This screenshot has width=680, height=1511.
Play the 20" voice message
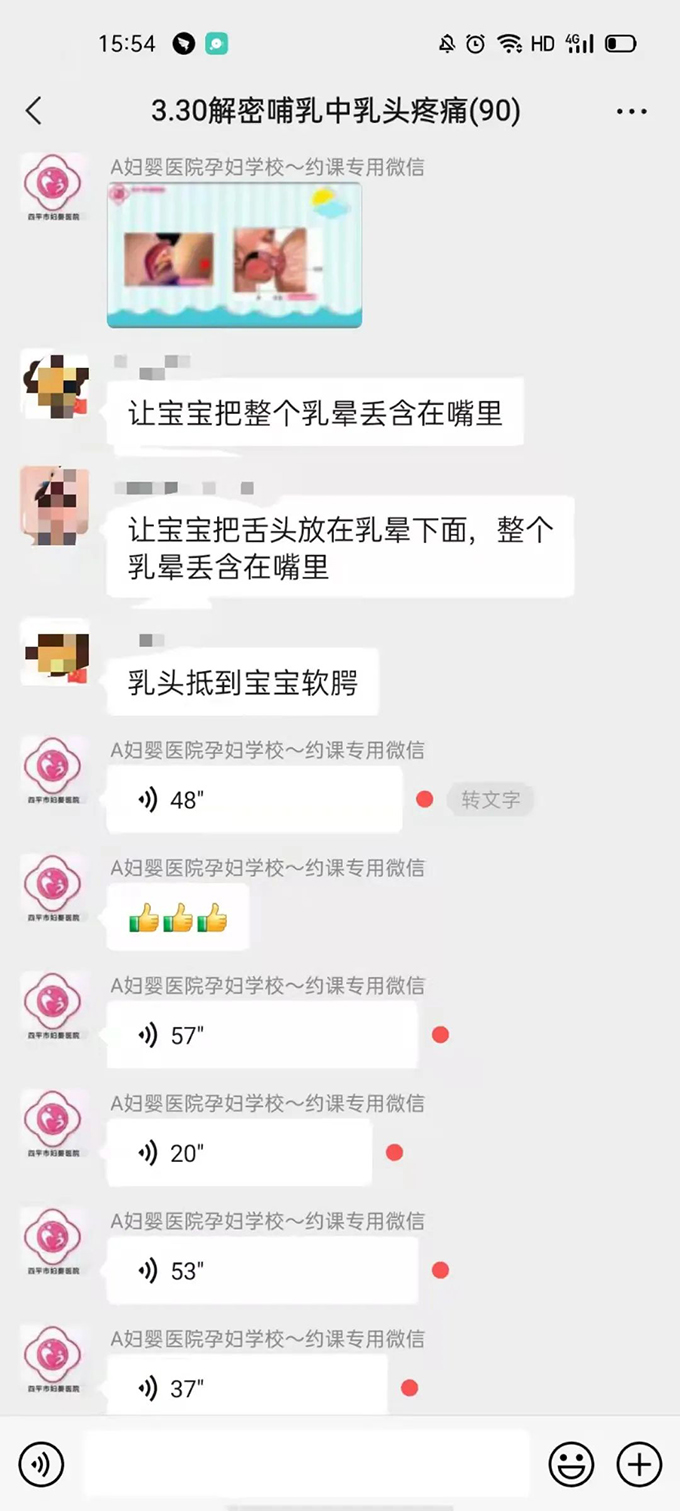pyautogui.click(x=239, y=1153)
